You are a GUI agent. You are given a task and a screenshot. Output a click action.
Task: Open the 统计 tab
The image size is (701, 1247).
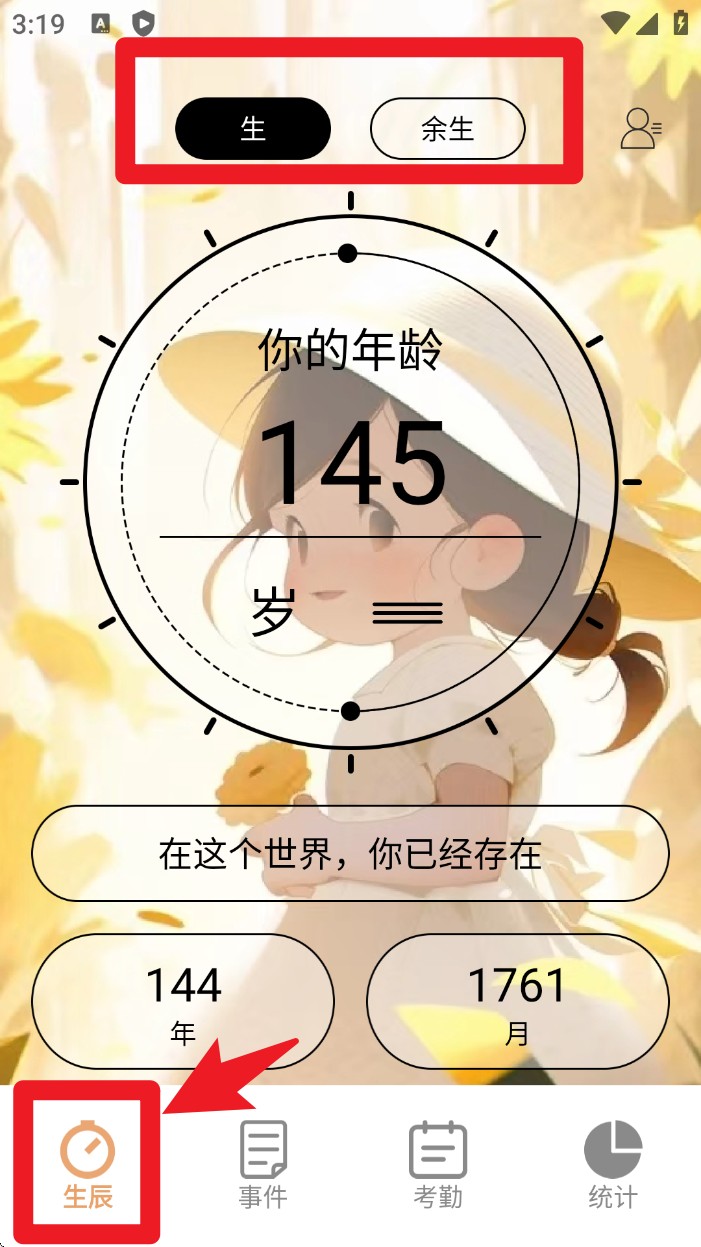612,1165
